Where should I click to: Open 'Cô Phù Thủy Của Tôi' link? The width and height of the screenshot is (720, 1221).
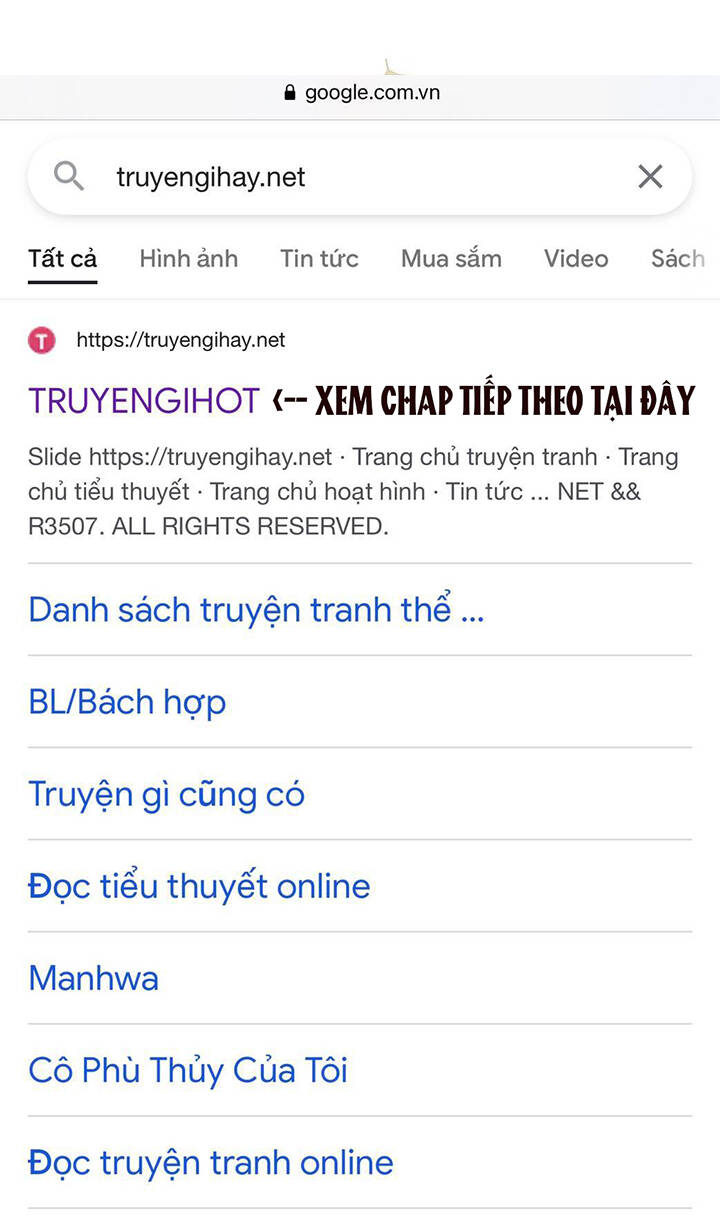(x=187, y=1069)
